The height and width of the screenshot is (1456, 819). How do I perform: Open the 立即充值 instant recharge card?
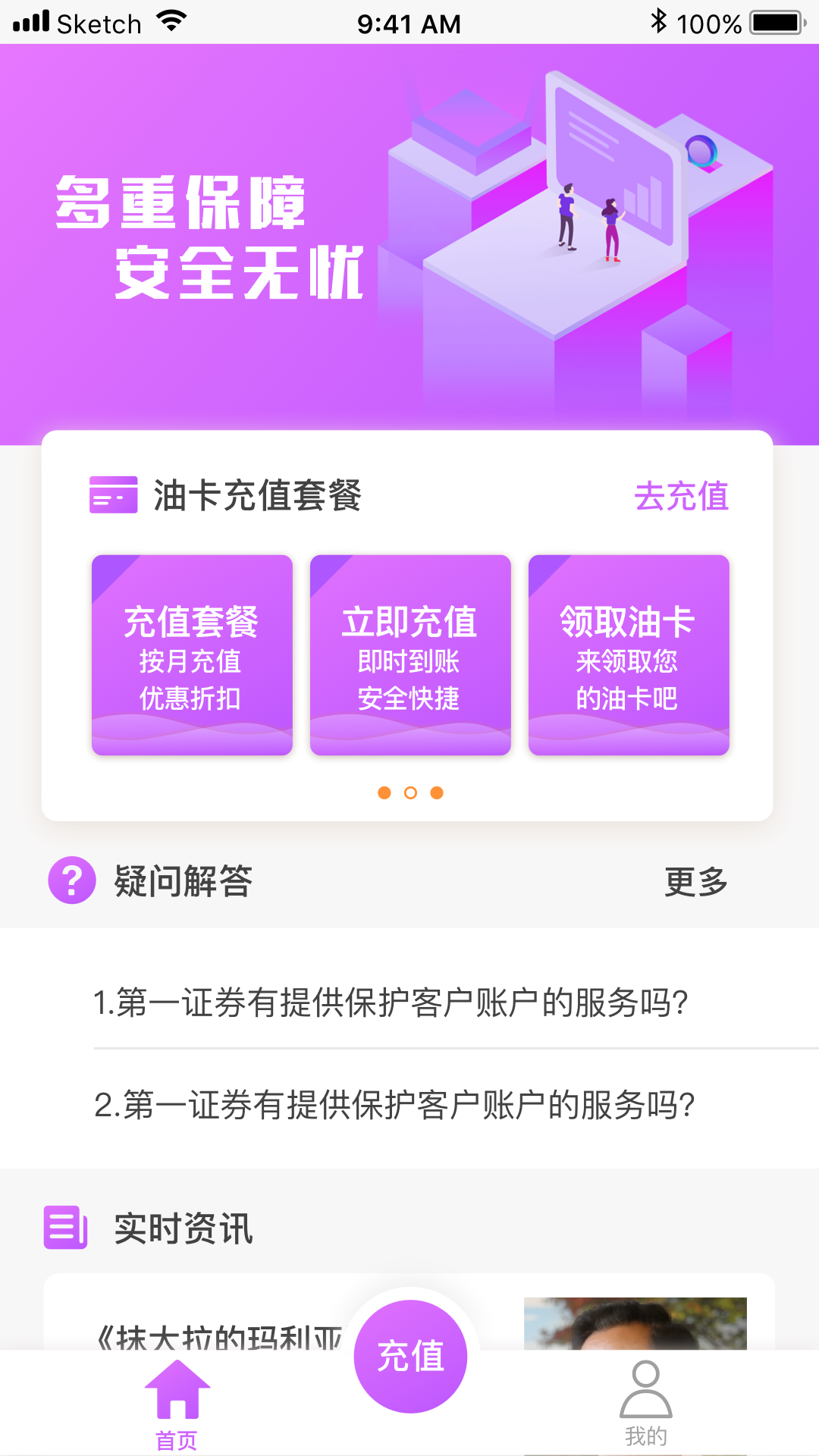(x=410, y=654)
